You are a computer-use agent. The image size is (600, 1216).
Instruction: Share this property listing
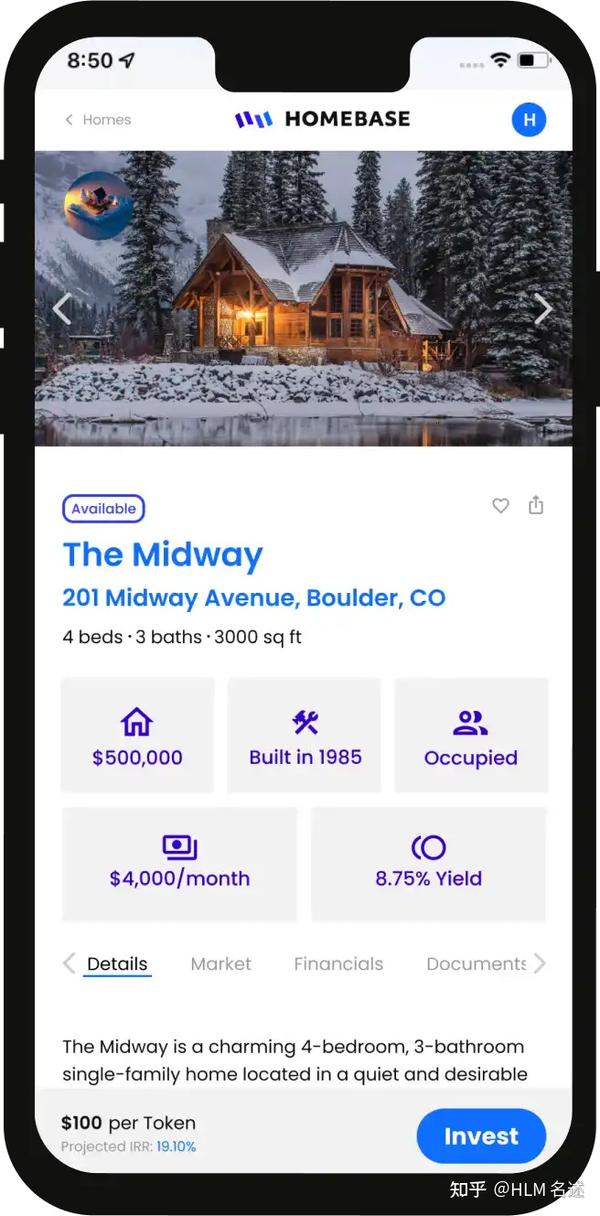(x=536, y=505)
